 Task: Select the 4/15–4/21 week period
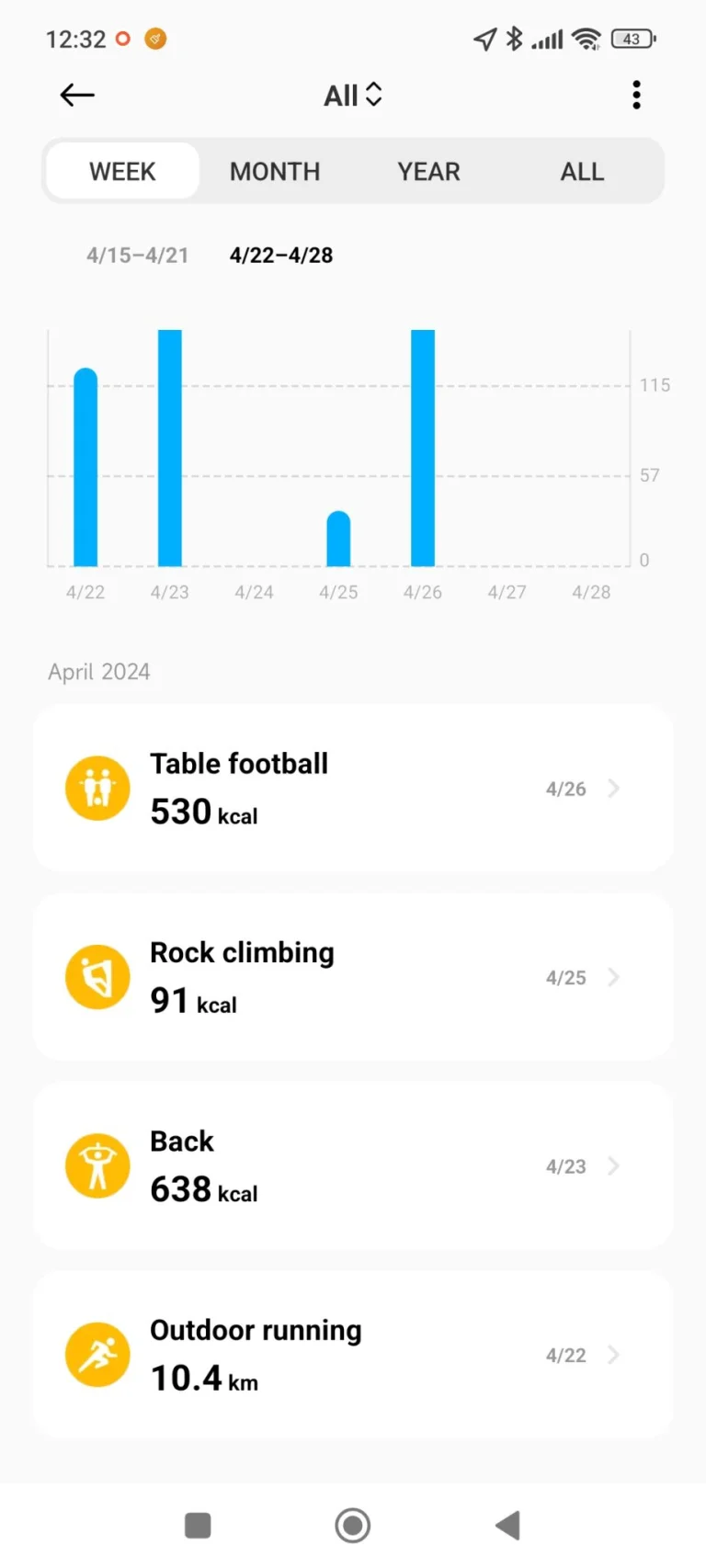(137, 256)
